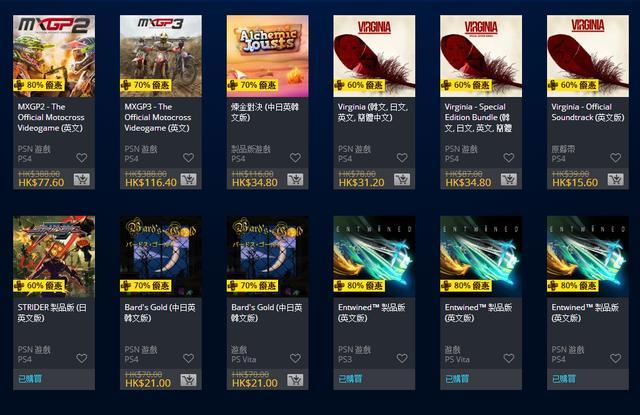
Task: Add the Bard's Gold PS Vita version to the cart
Action: pos(296,381)
